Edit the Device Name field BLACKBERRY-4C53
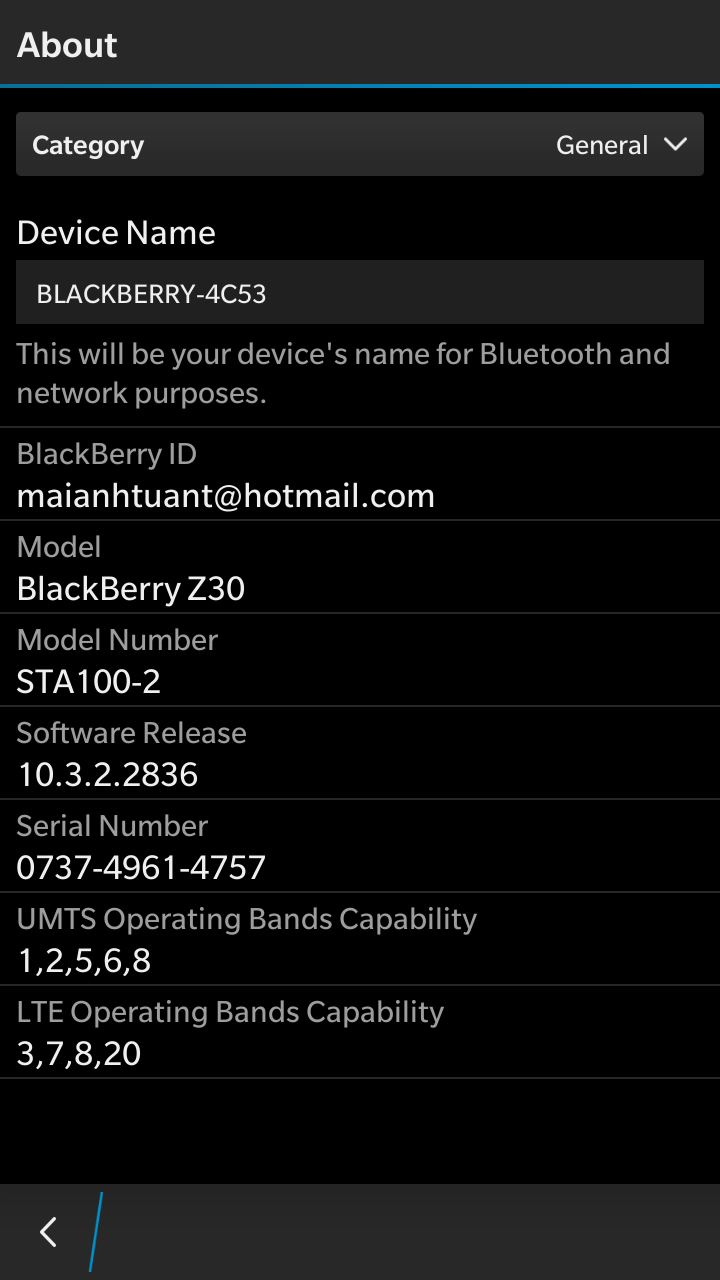The image size is (720, 1280). coord(360,293)
